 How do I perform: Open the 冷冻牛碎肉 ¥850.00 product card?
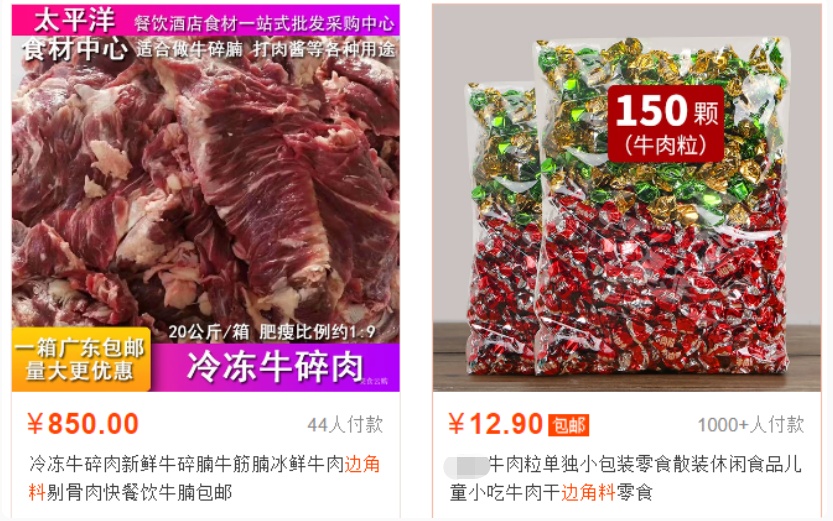(x=205, y=198)
